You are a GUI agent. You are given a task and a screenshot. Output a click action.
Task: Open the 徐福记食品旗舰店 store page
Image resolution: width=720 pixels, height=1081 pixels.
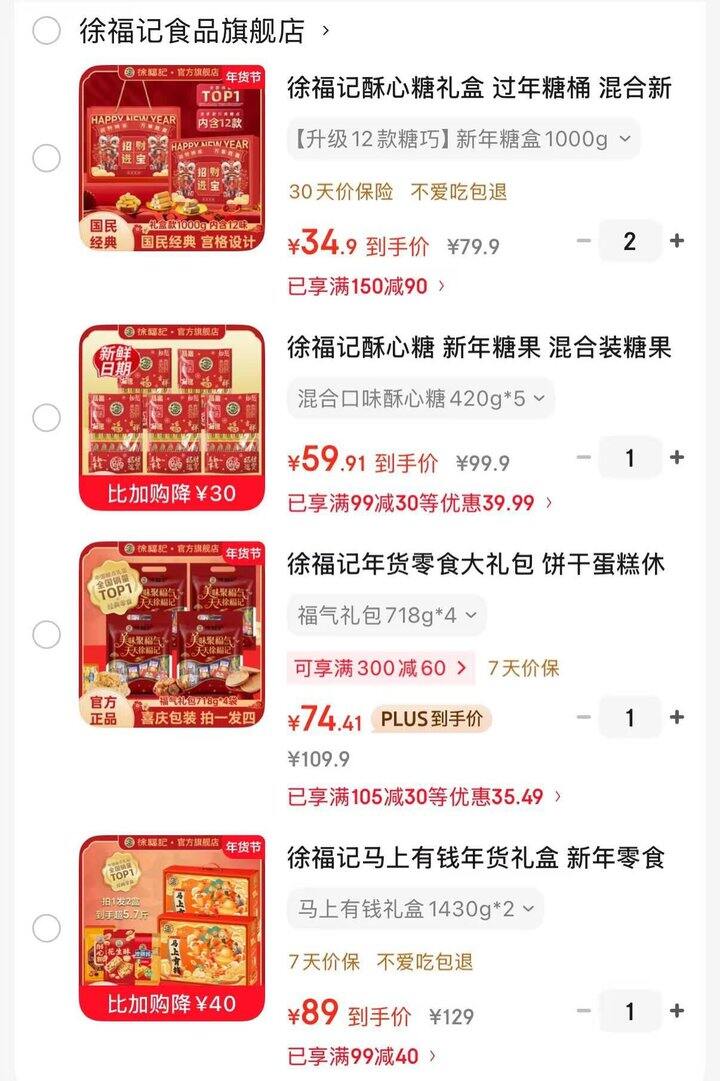tap(192, 31)
